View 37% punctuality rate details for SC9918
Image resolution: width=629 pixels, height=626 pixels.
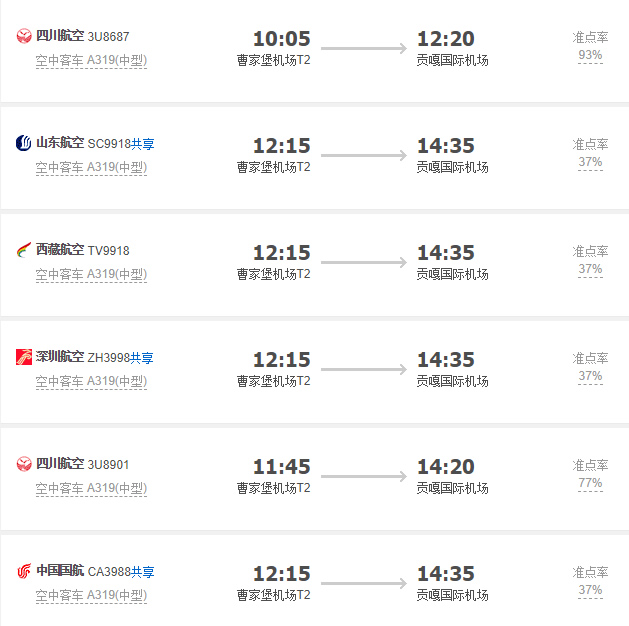[590, 162]
